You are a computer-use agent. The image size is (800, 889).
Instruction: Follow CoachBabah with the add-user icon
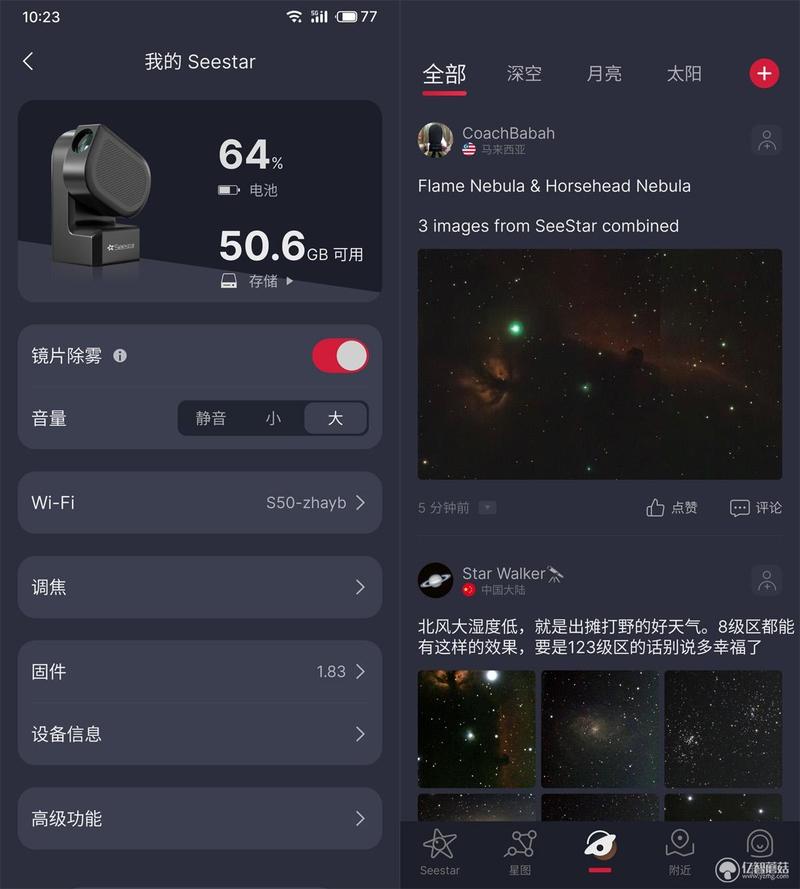click(766, 140)
